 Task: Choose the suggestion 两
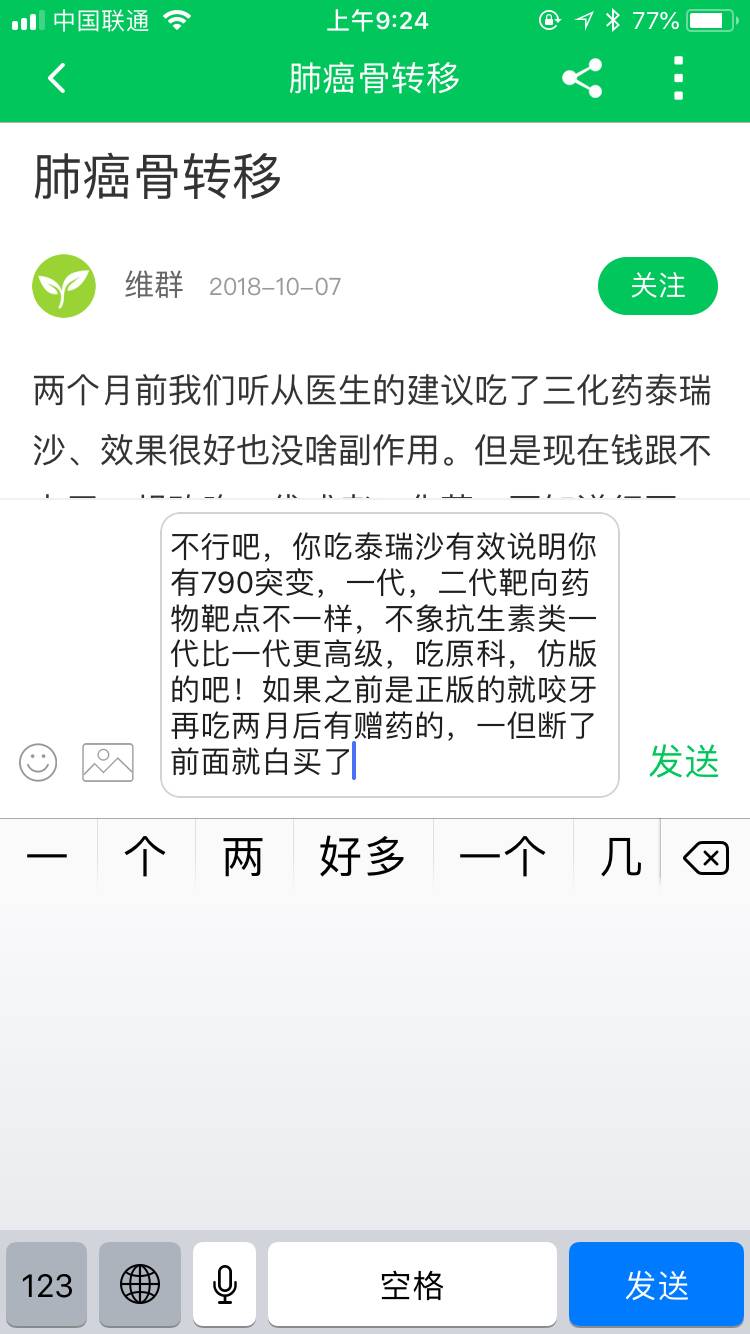click(243, 858)
